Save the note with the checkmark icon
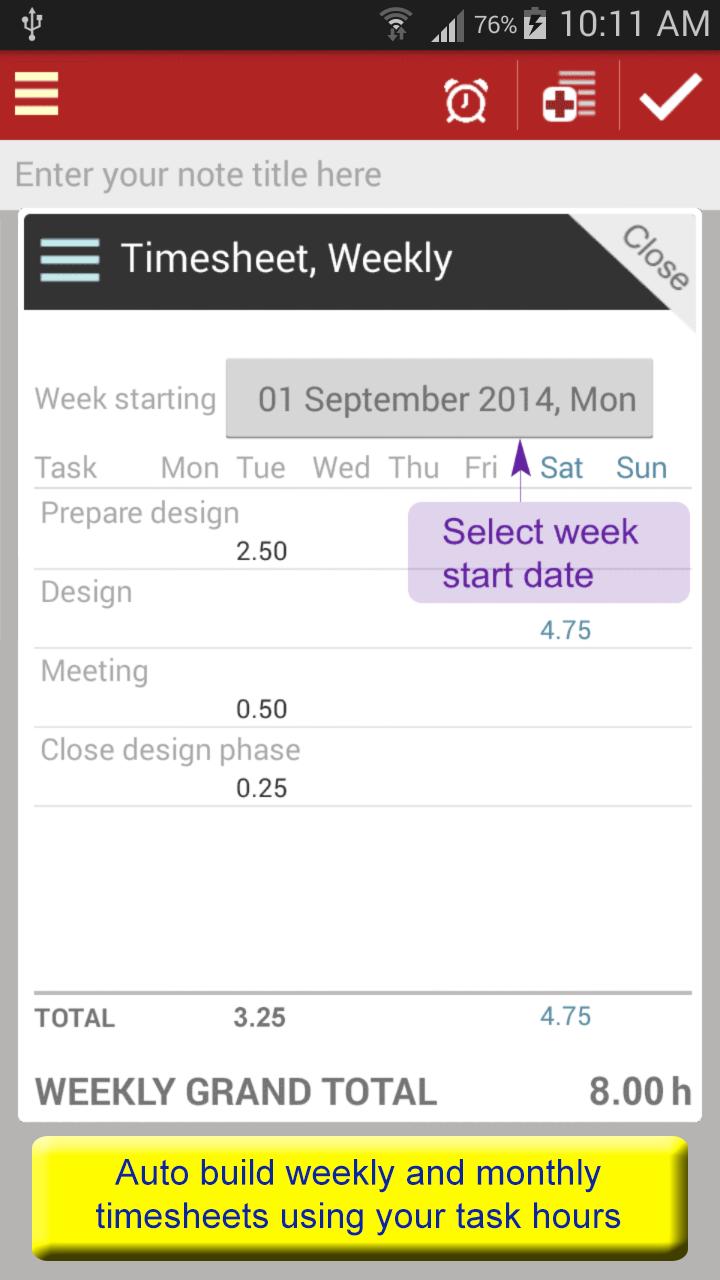720x1280 pixels. click(670, 96)
